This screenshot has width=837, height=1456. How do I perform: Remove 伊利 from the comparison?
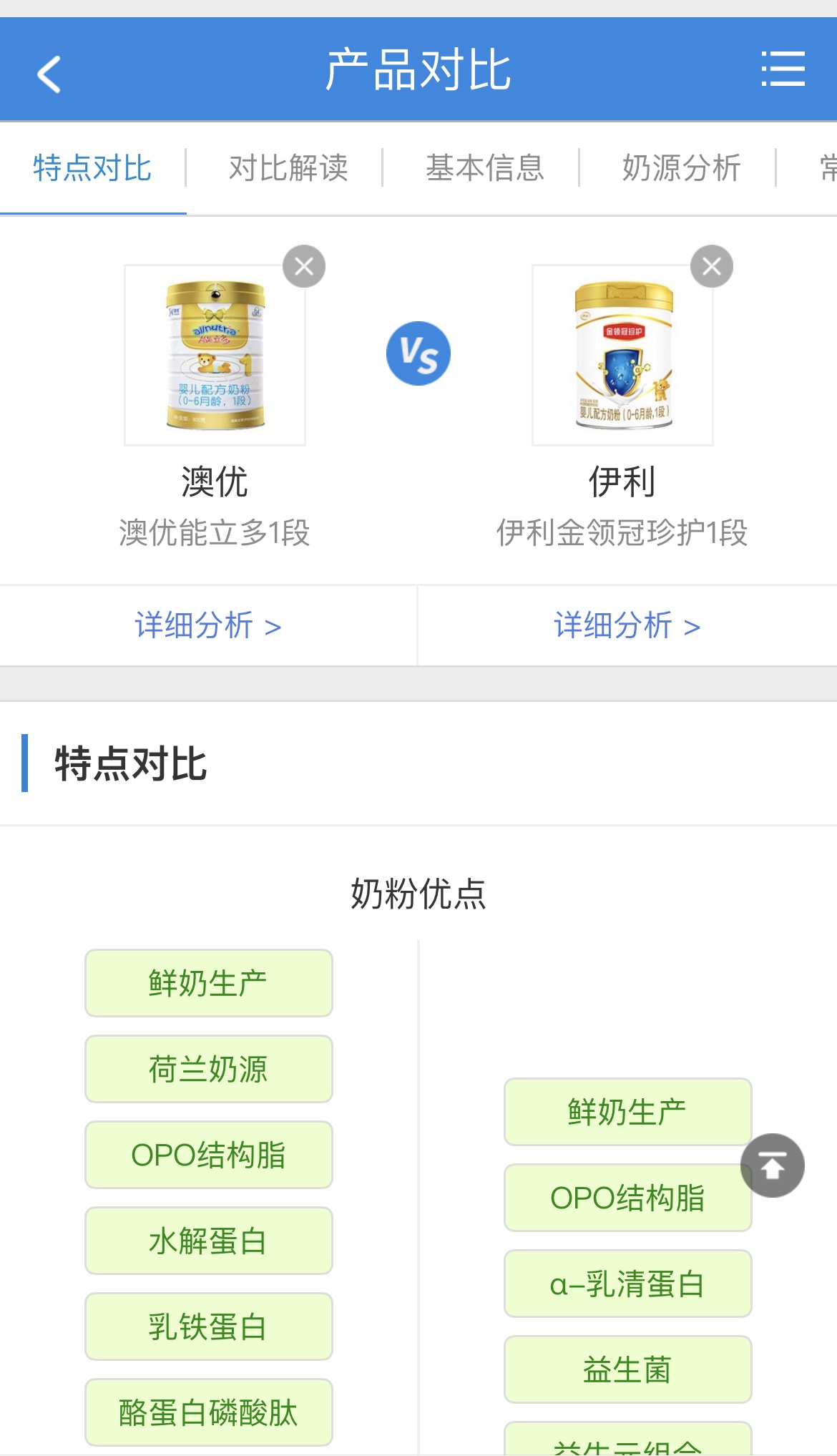coord(711,266)
